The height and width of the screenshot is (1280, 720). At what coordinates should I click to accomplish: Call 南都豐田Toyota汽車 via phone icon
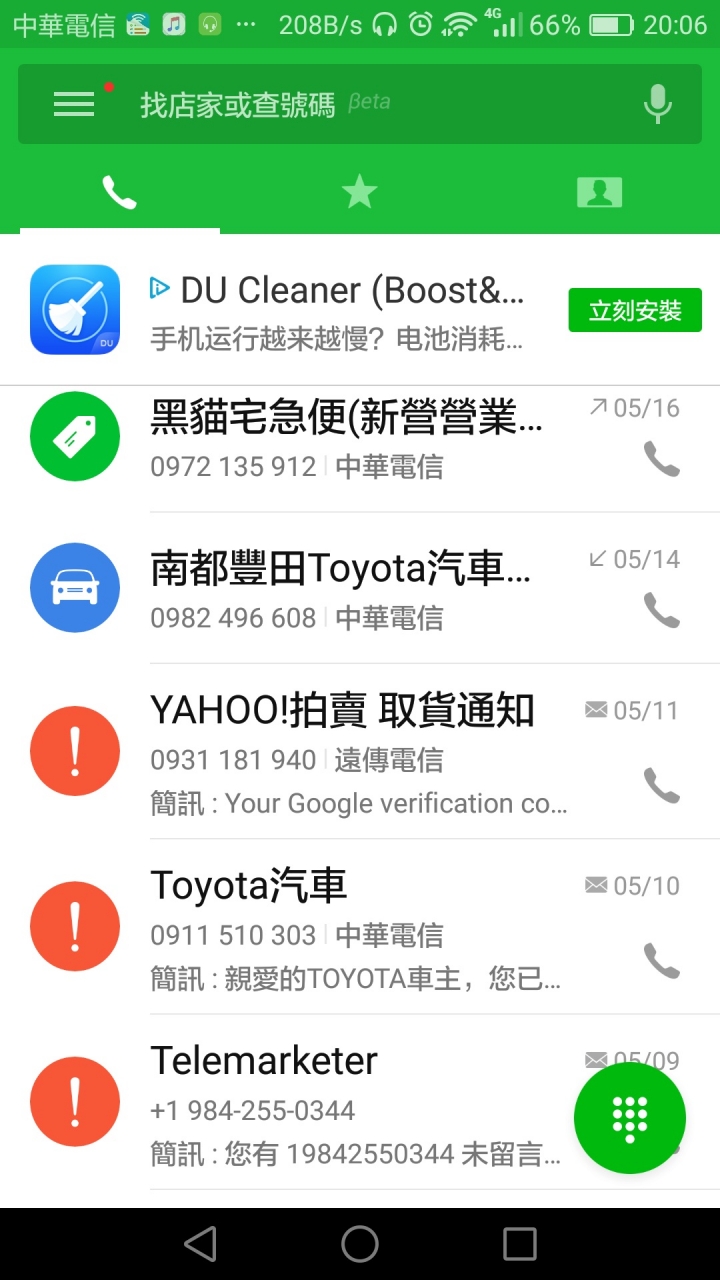coord(661,610)
